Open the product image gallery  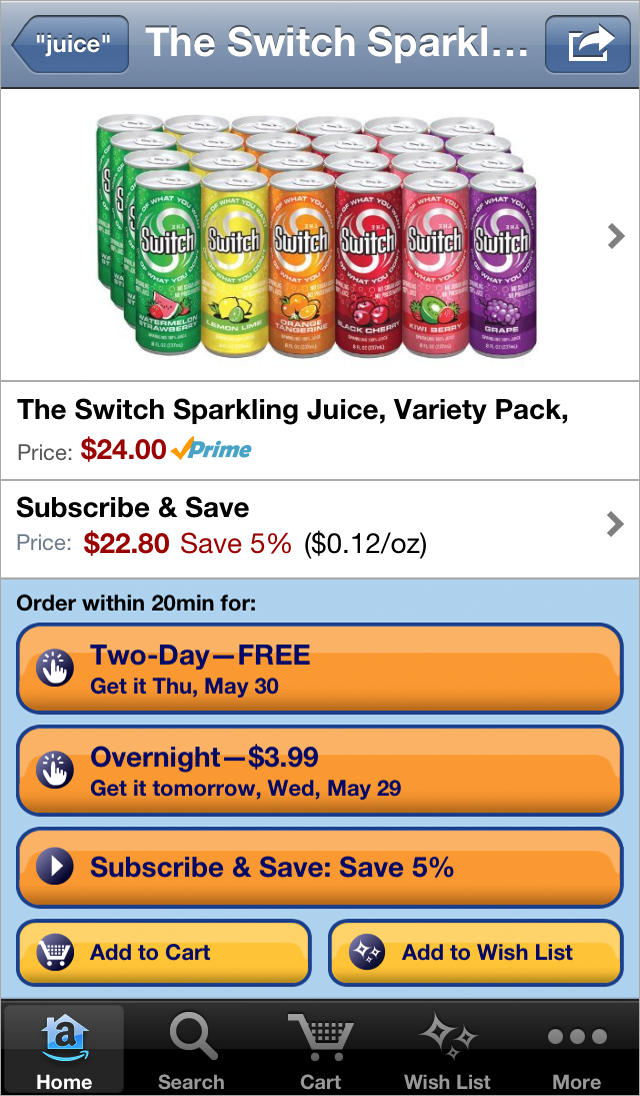320,236
